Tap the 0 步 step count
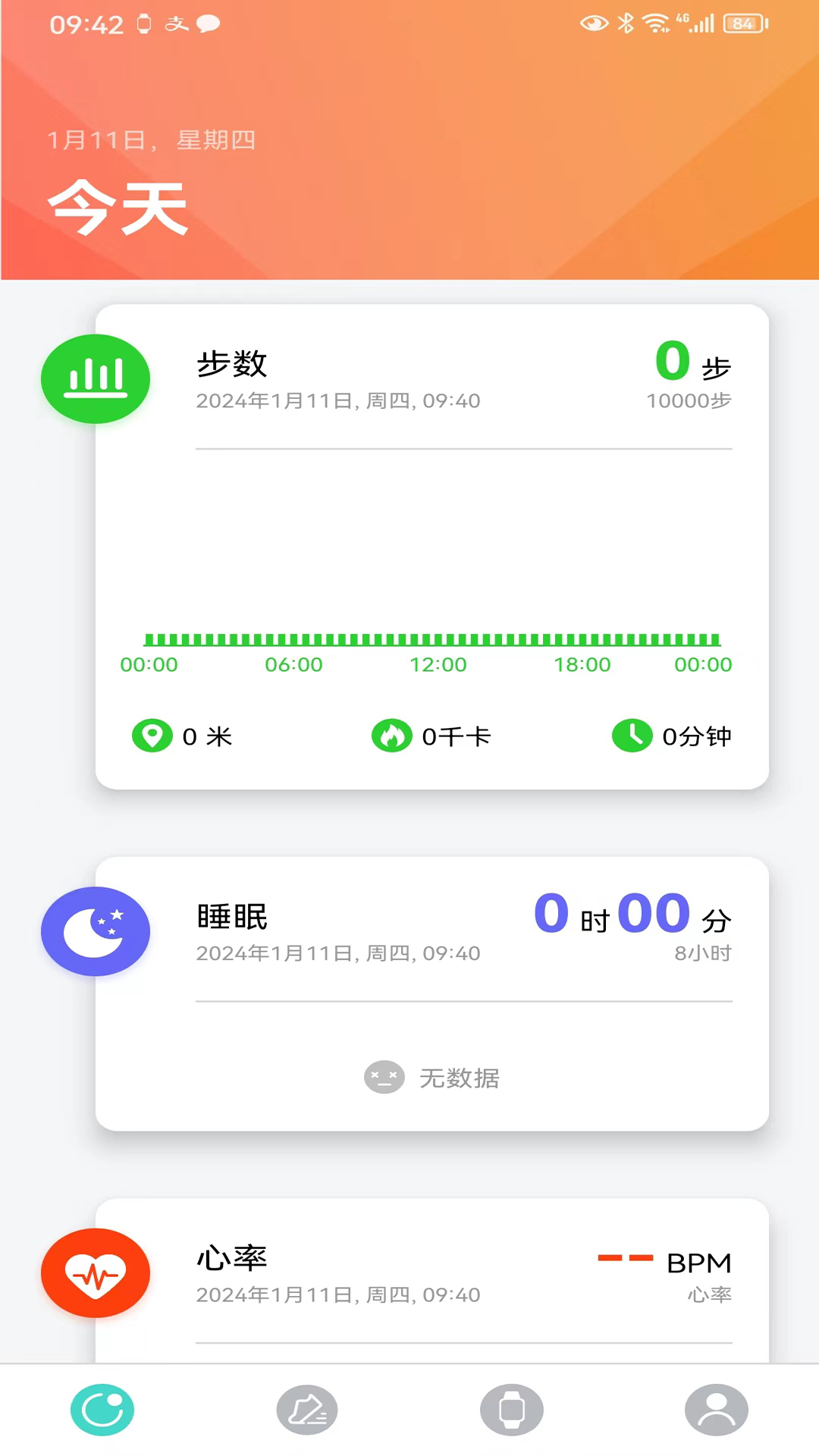The width and height of the screenshot is (819, 1456). coord(692,363)
